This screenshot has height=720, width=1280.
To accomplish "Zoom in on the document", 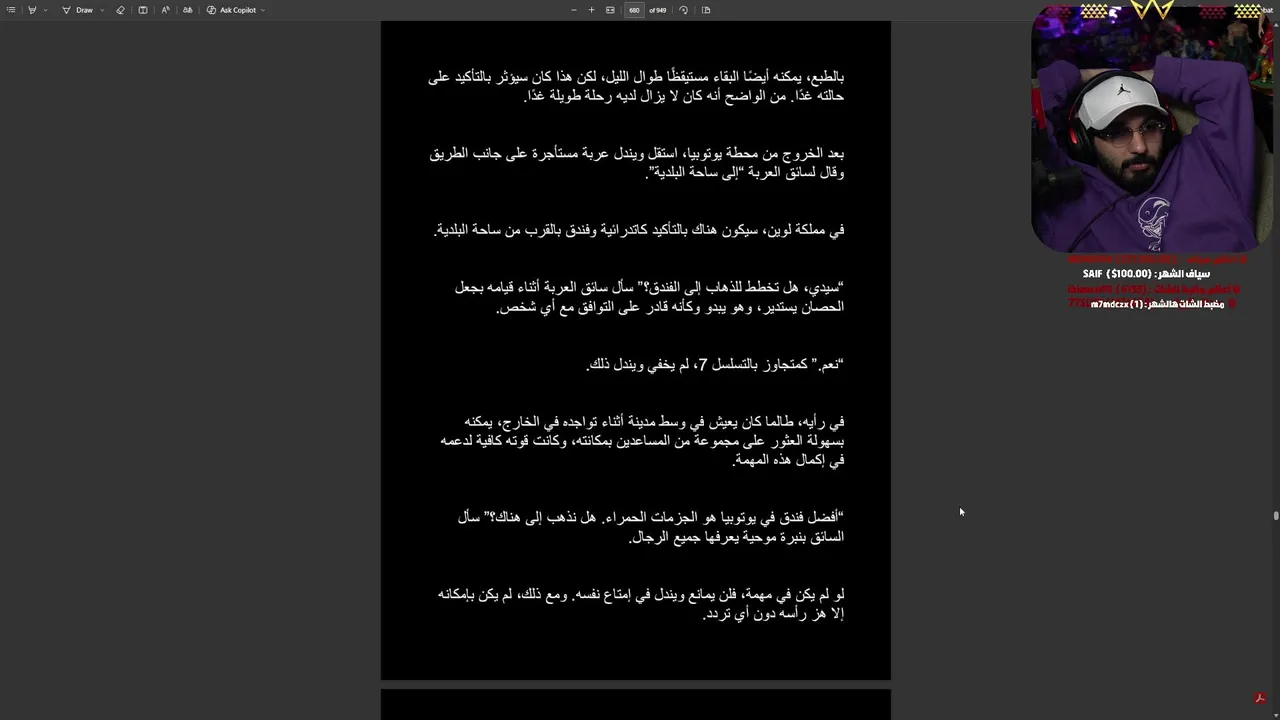I will pos(591,10).
